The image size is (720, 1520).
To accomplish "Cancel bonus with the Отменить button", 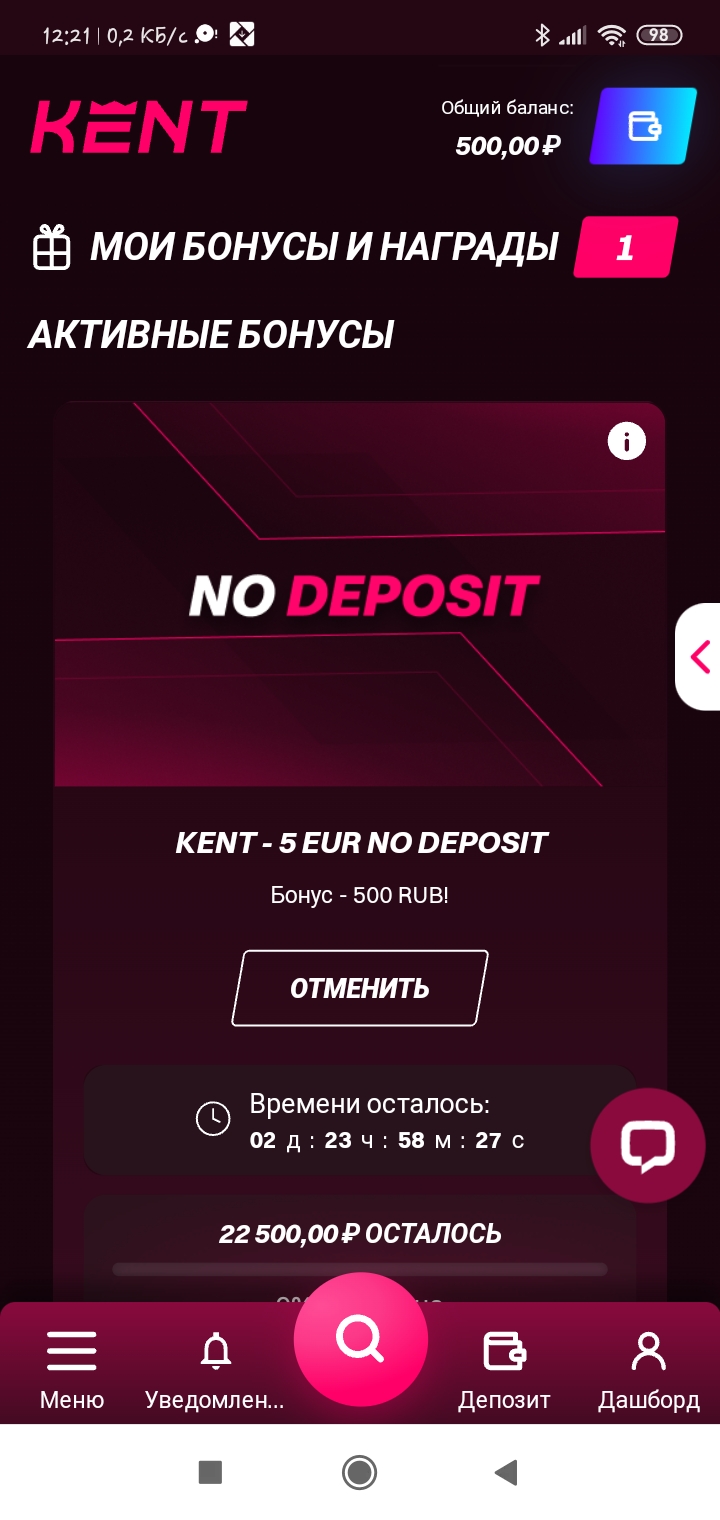I will (x=360, y=988).
